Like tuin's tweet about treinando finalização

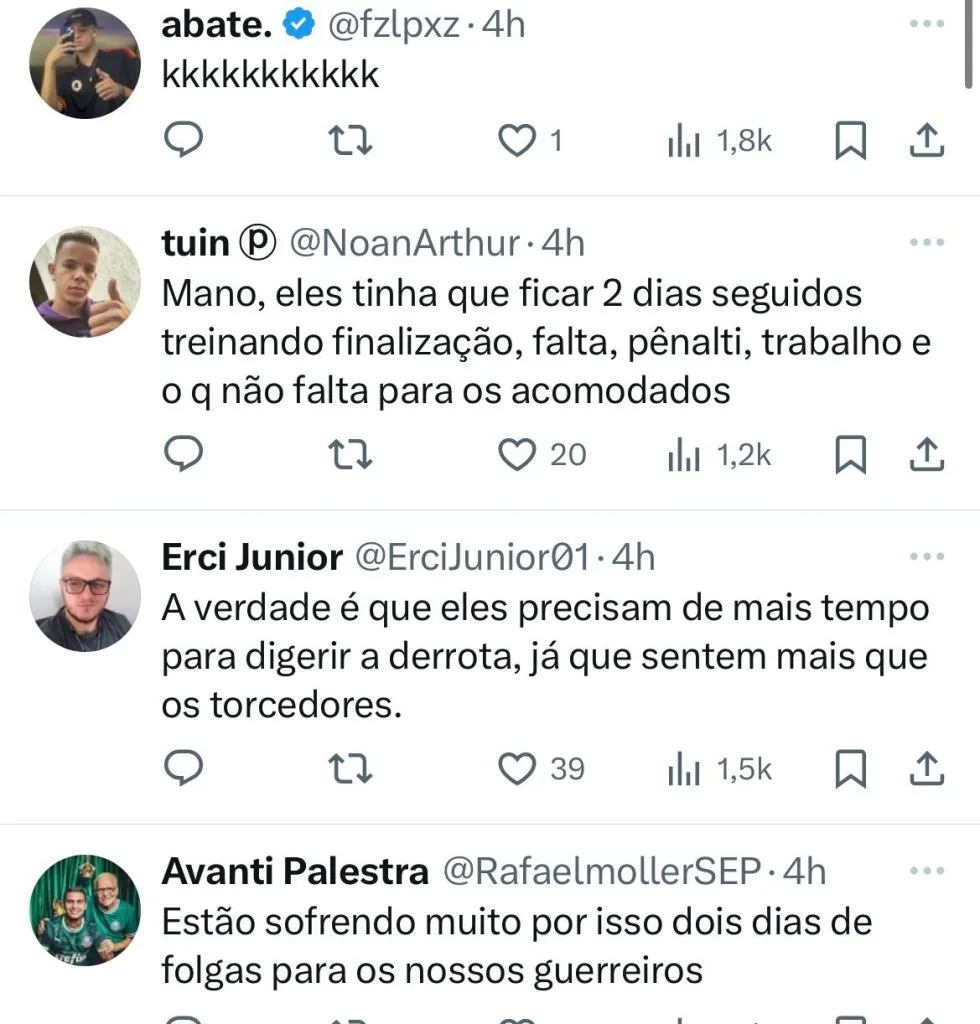517,455
